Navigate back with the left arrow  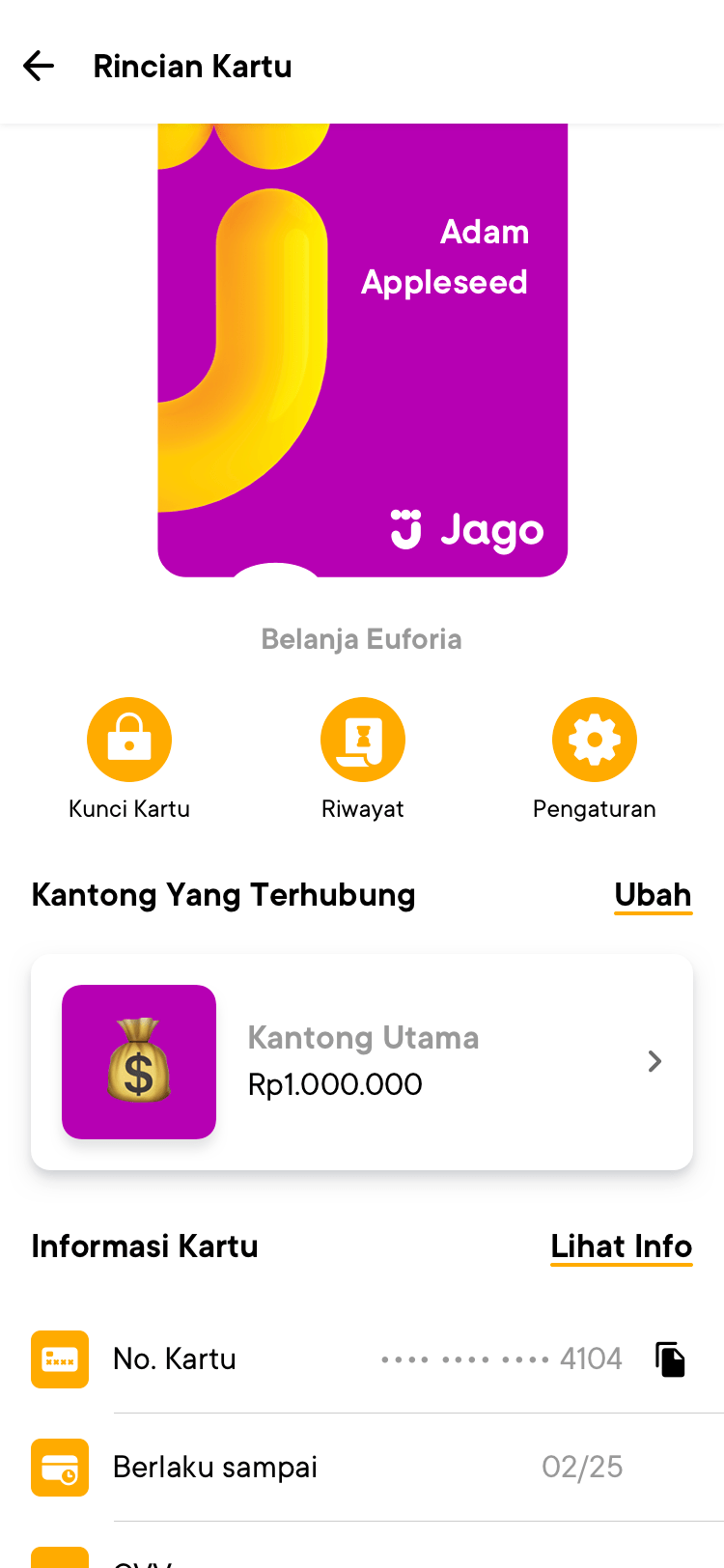pyautogui.click(x=38, y=66)
